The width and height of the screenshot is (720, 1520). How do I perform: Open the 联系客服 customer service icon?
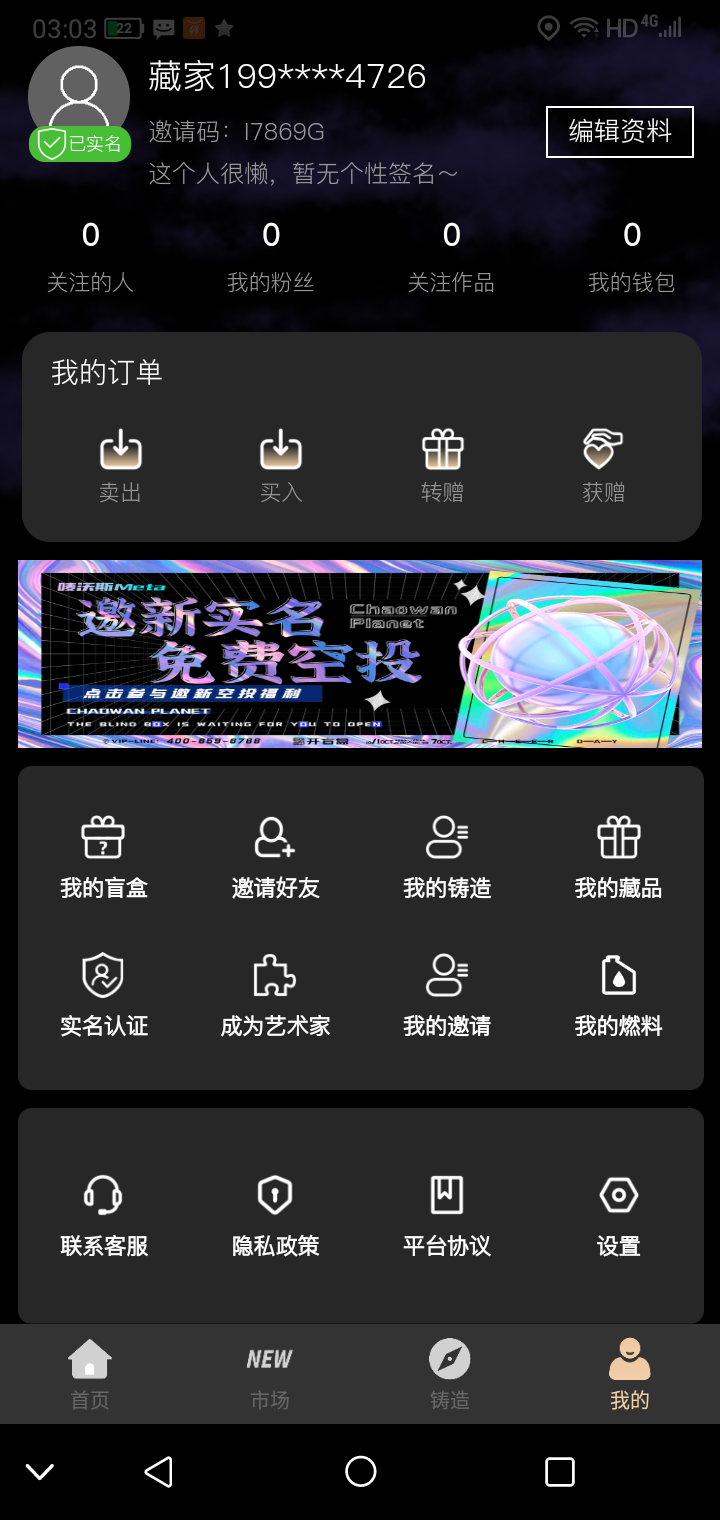(105, 1195)
